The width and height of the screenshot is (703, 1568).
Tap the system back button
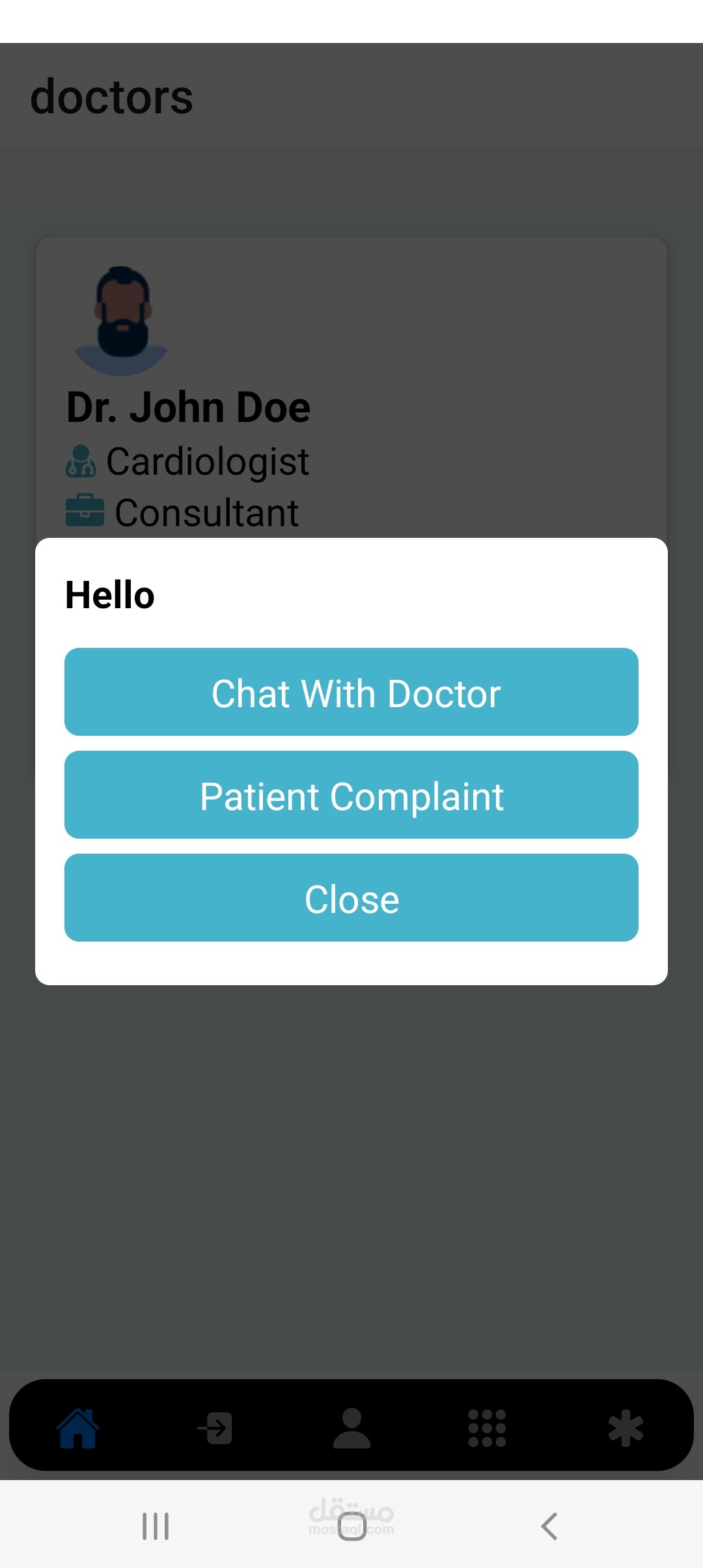pos(549,1526)
